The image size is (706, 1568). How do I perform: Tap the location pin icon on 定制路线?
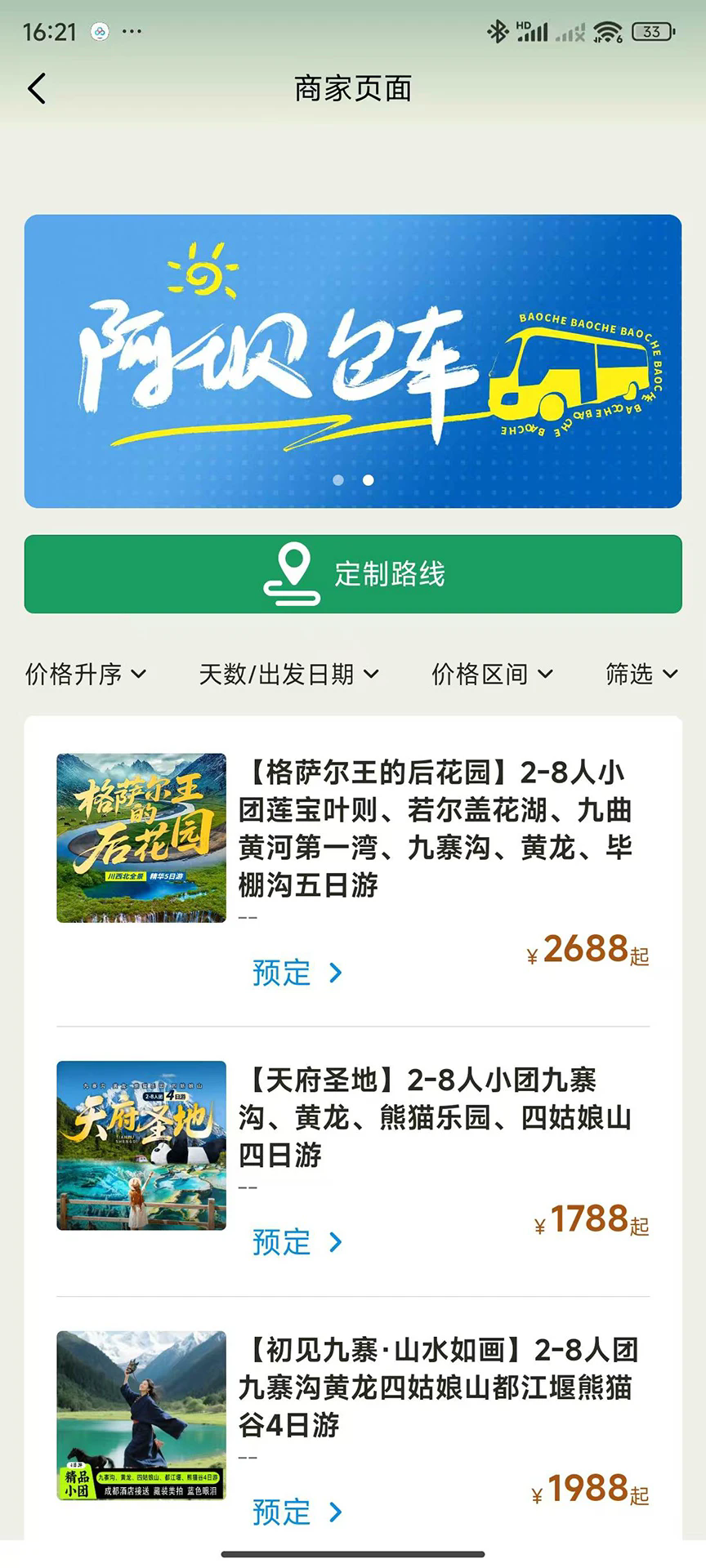click(x=293, y=574)
